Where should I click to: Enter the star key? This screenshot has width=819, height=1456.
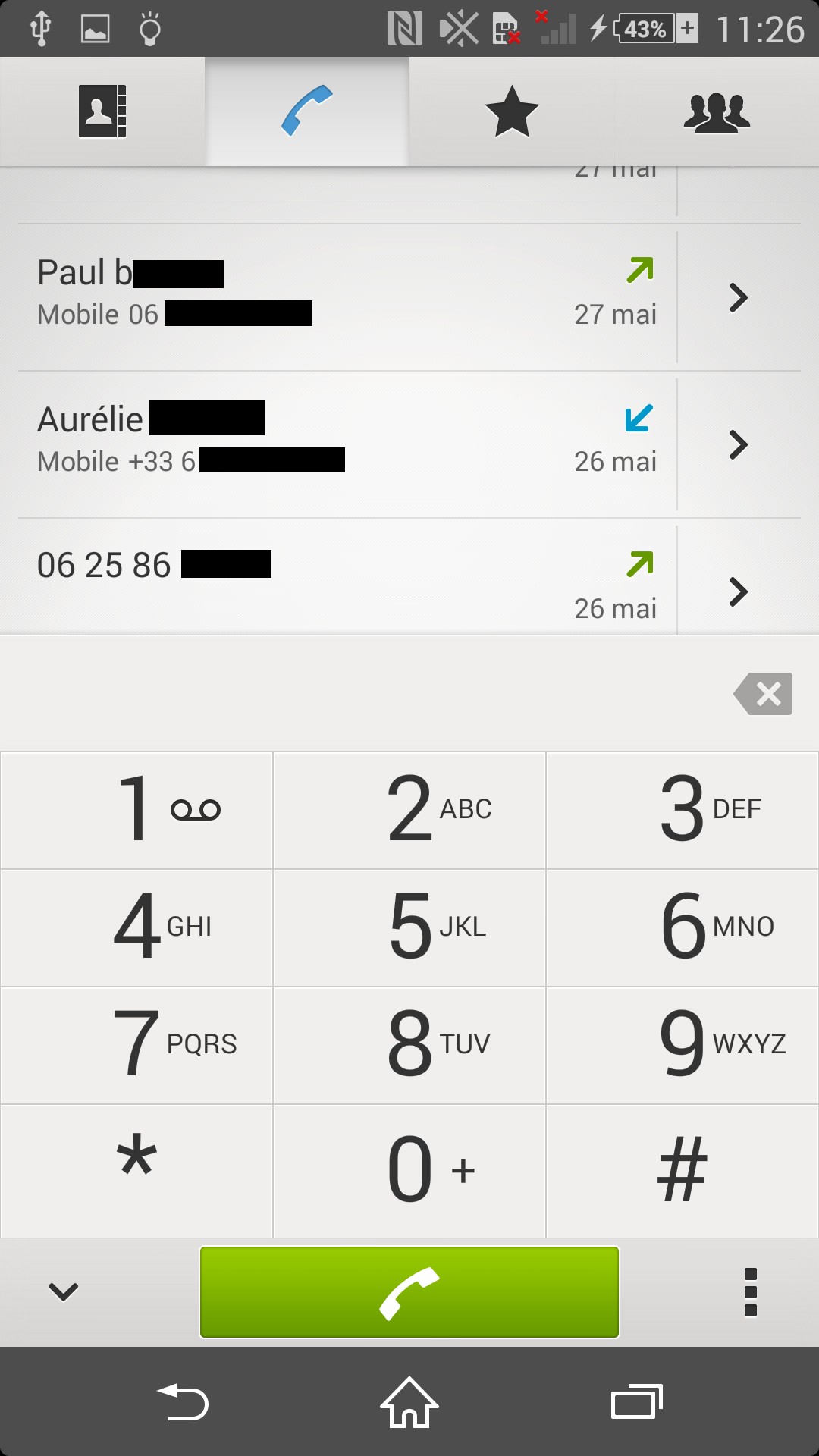pos(136,1169)
